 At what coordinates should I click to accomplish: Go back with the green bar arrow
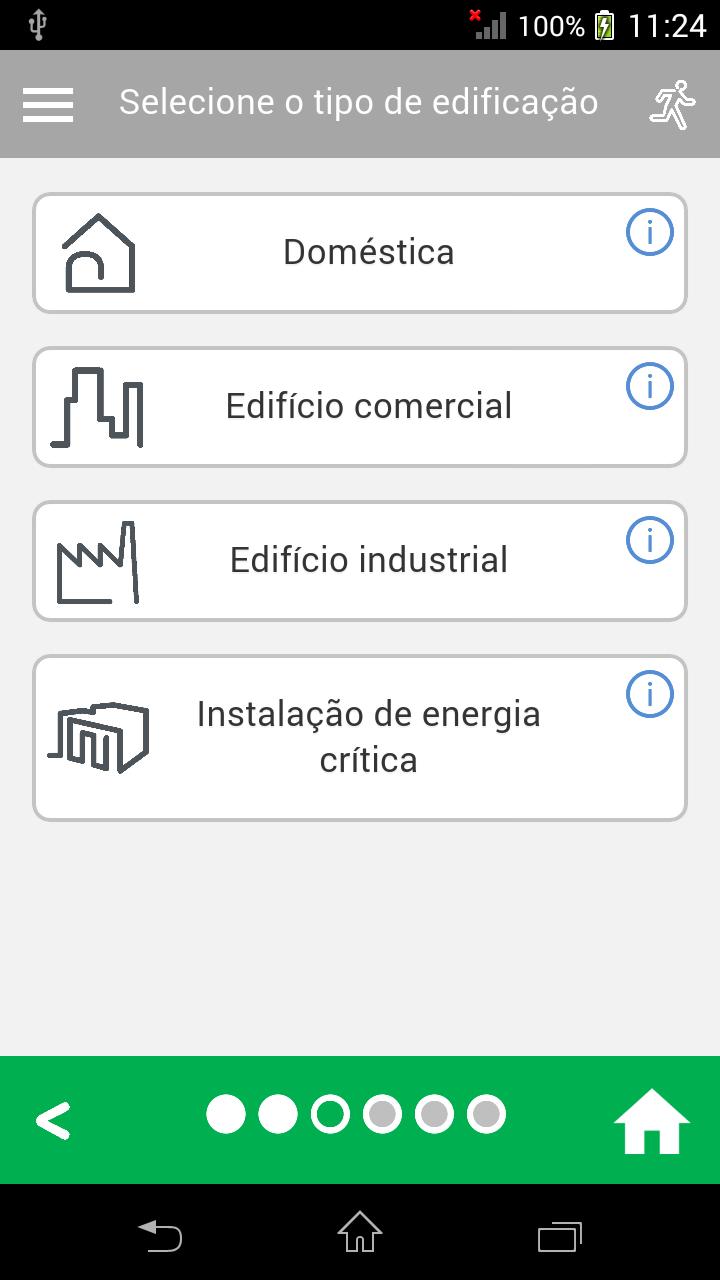coord(53,1121)
